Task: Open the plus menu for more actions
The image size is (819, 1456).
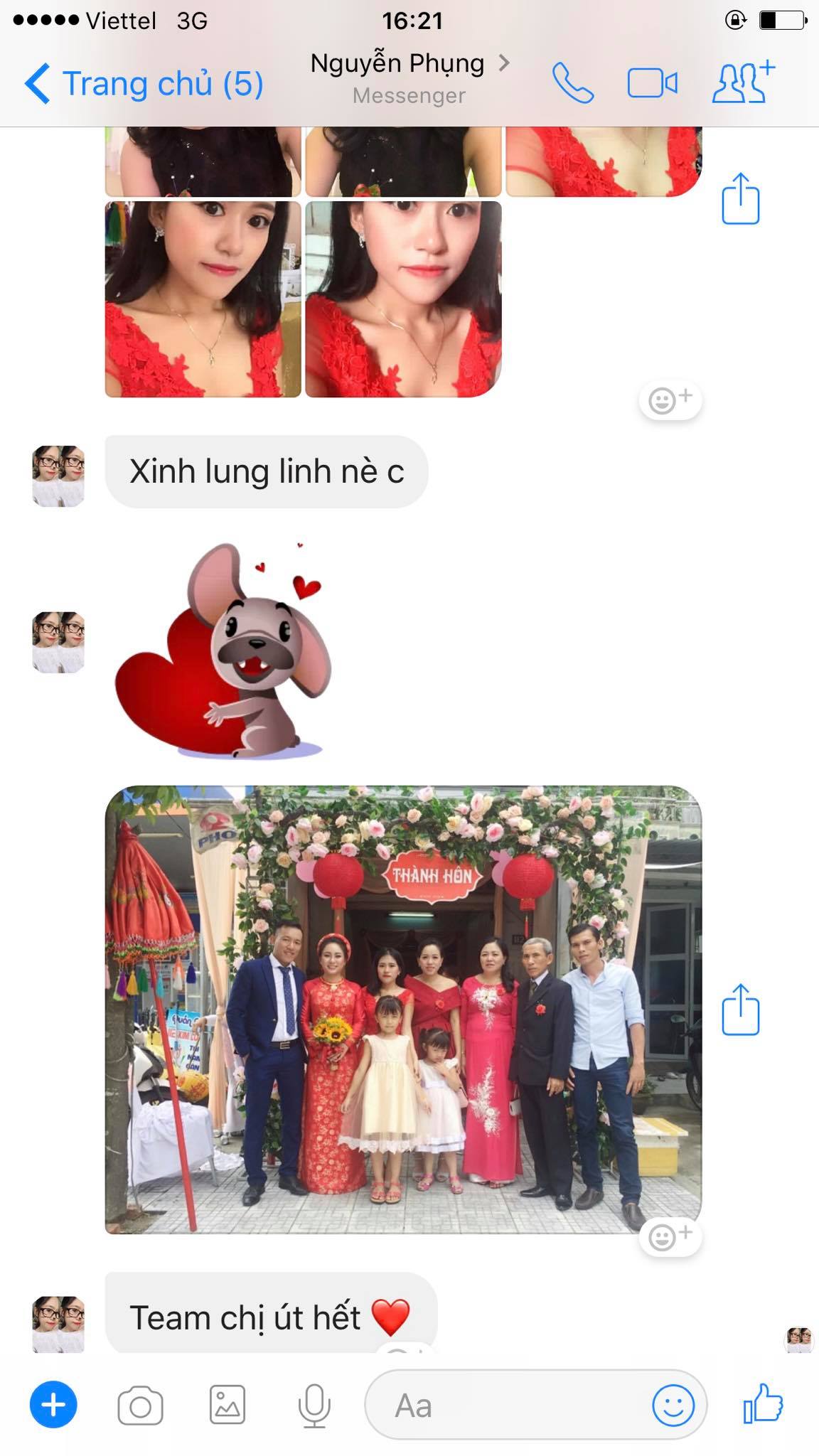Action: [53, 1404]
